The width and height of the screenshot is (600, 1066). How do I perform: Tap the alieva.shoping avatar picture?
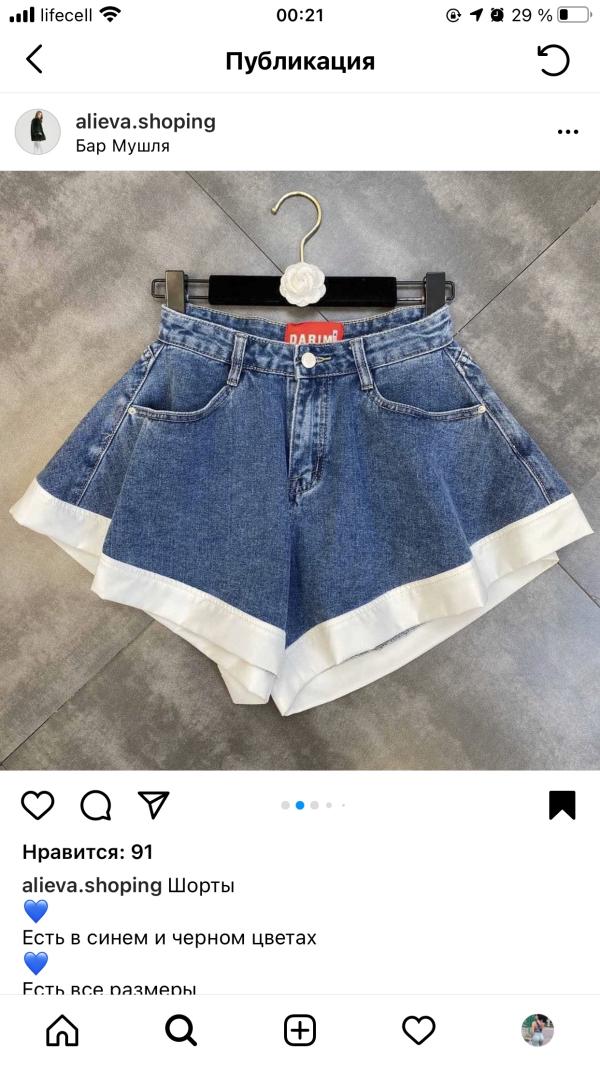click(x=38, y=132)
